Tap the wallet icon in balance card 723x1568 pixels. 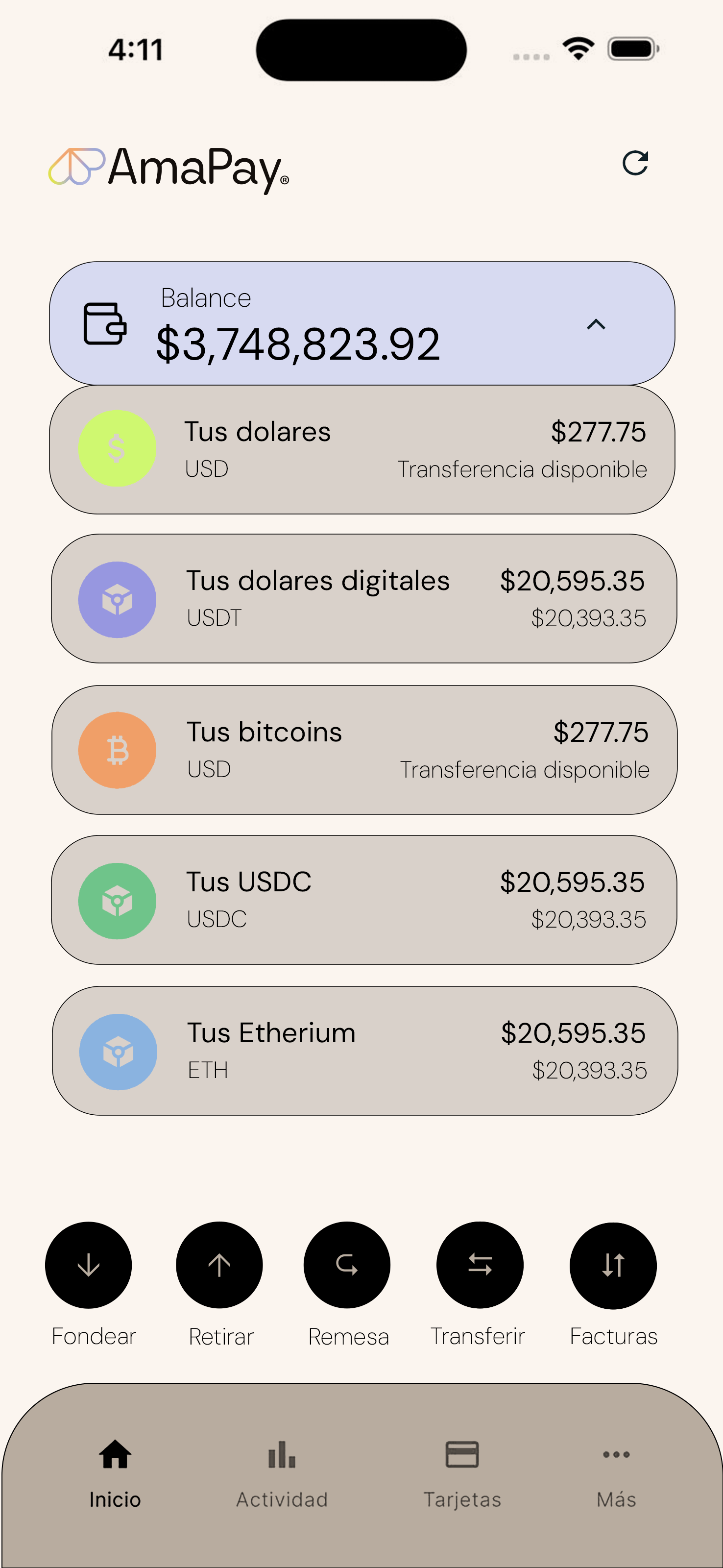point(106,324)
